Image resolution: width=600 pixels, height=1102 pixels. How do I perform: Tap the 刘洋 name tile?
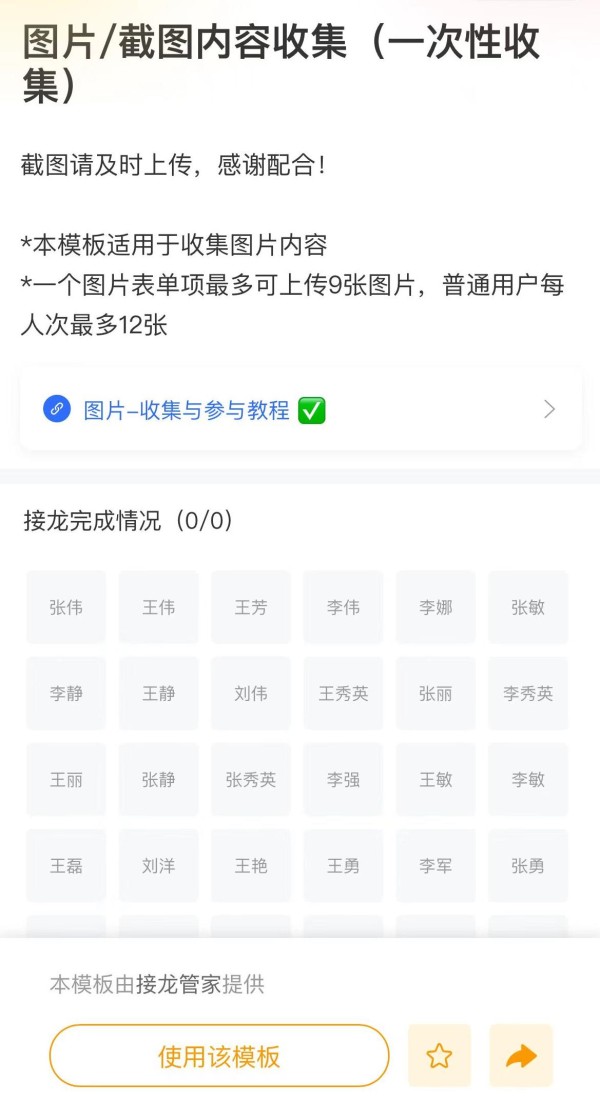[x=158, y=866]
